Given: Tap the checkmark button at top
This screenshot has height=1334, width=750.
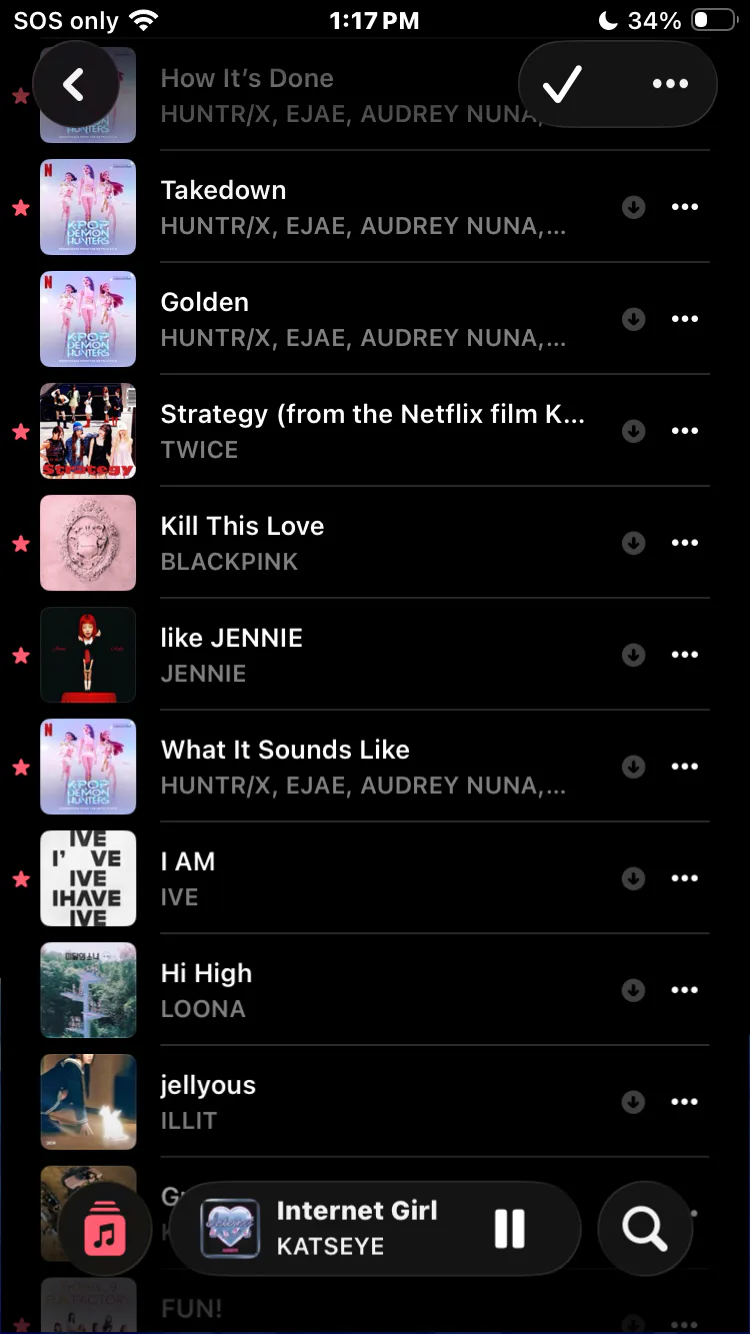Looking at the screenshot, I should tap(562, 85).
